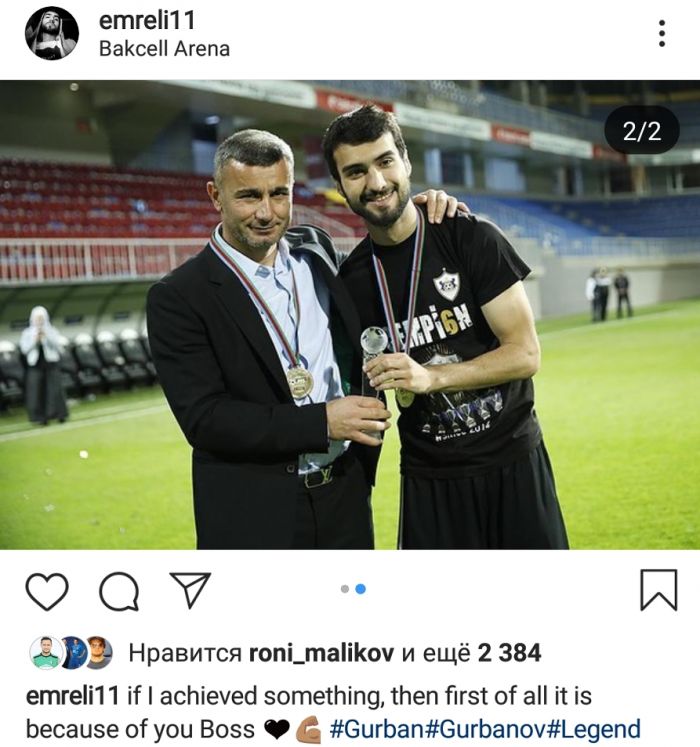Open the Bakcell Arena location
Viewport: 700px width, 747px height.
tap(164, 48)
